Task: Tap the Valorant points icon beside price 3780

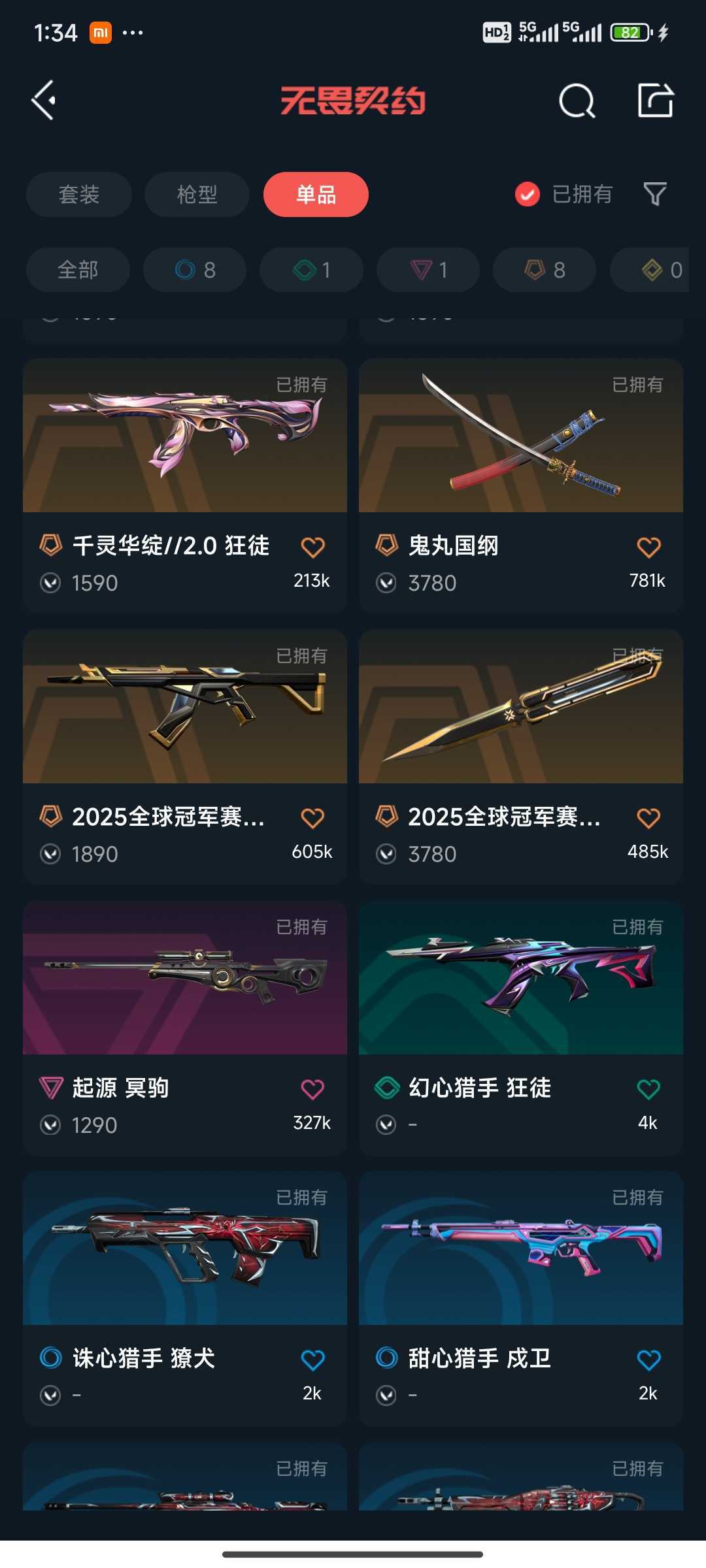Action: coord(386,583)
